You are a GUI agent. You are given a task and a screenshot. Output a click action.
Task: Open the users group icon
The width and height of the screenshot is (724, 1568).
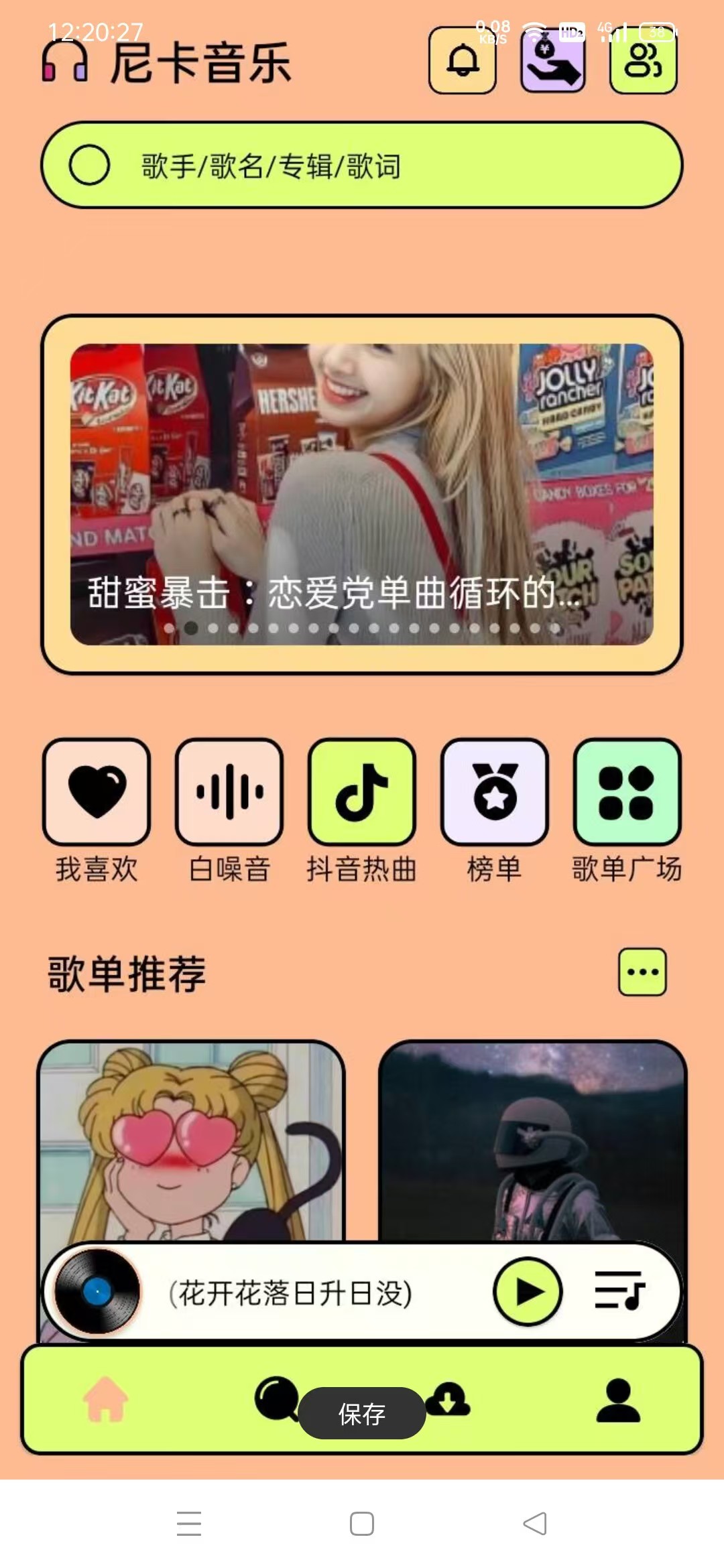[x=643, y=61]
